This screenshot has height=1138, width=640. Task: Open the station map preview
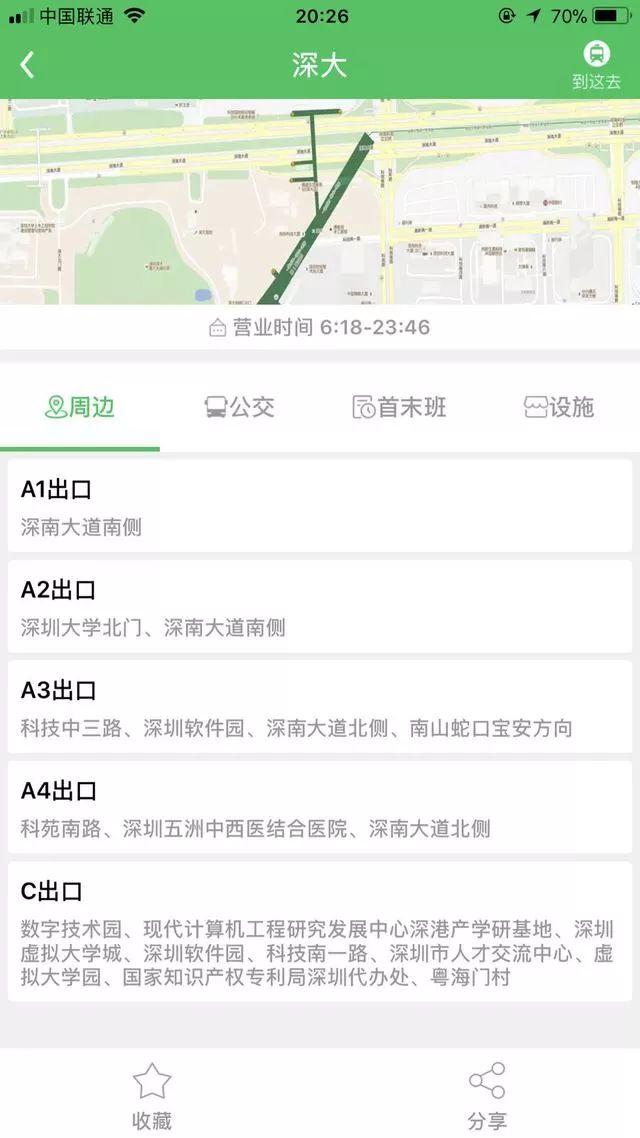tap(320, 201)
